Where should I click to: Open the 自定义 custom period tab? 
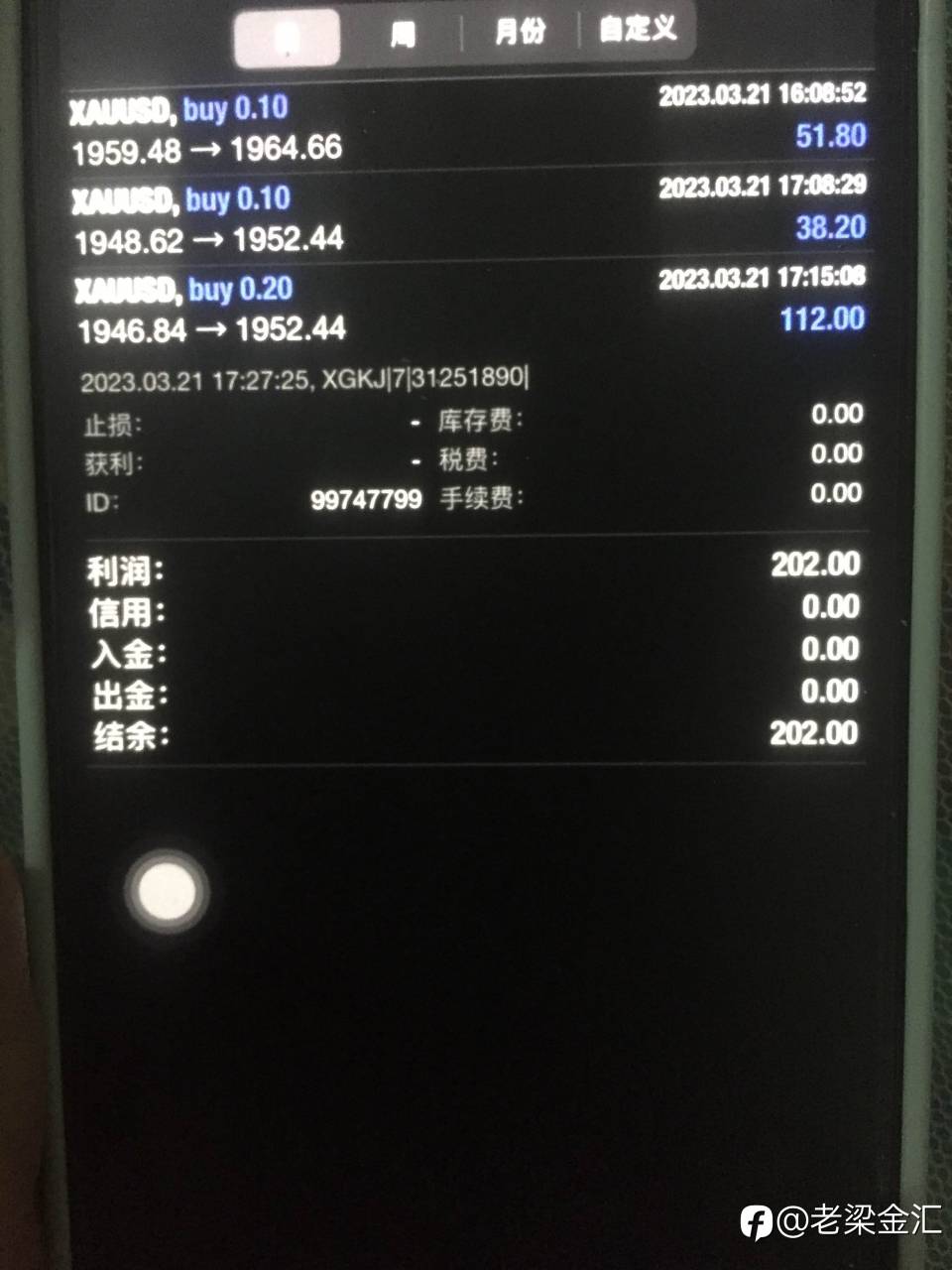click(638, 29)
